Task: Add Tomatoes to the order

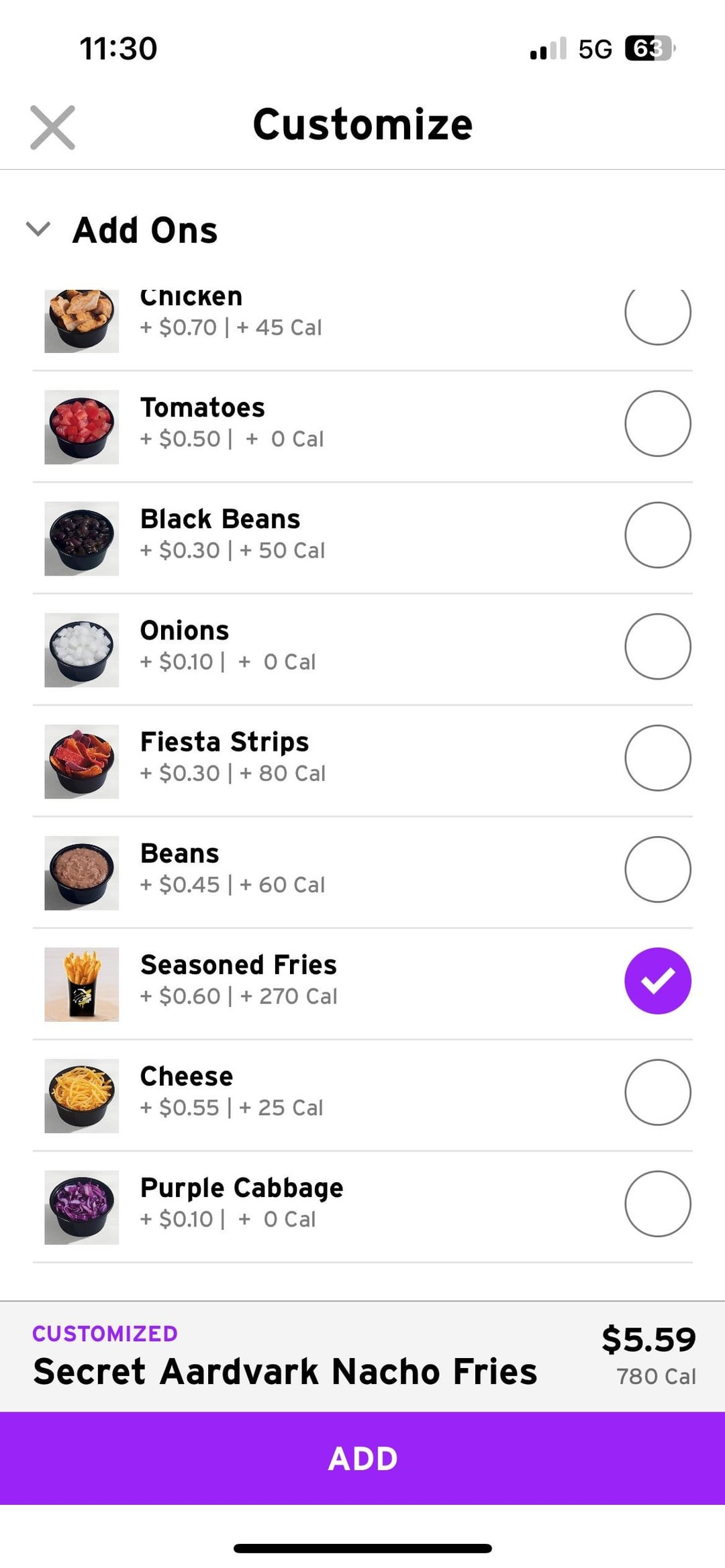Action: click(657, 424)
